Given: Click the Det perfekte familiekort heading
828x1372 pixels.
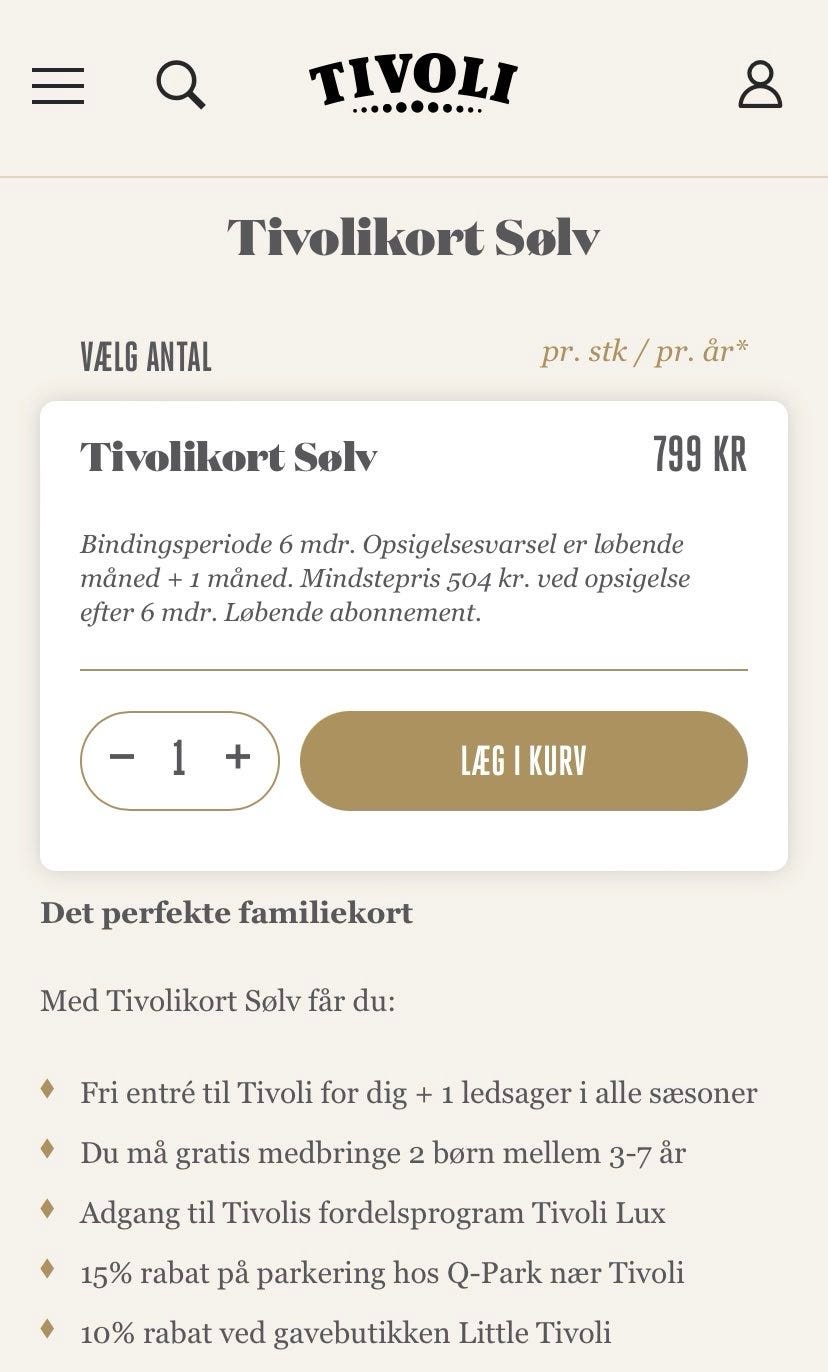Looking at the screenshot, I should tap(226, 912).
